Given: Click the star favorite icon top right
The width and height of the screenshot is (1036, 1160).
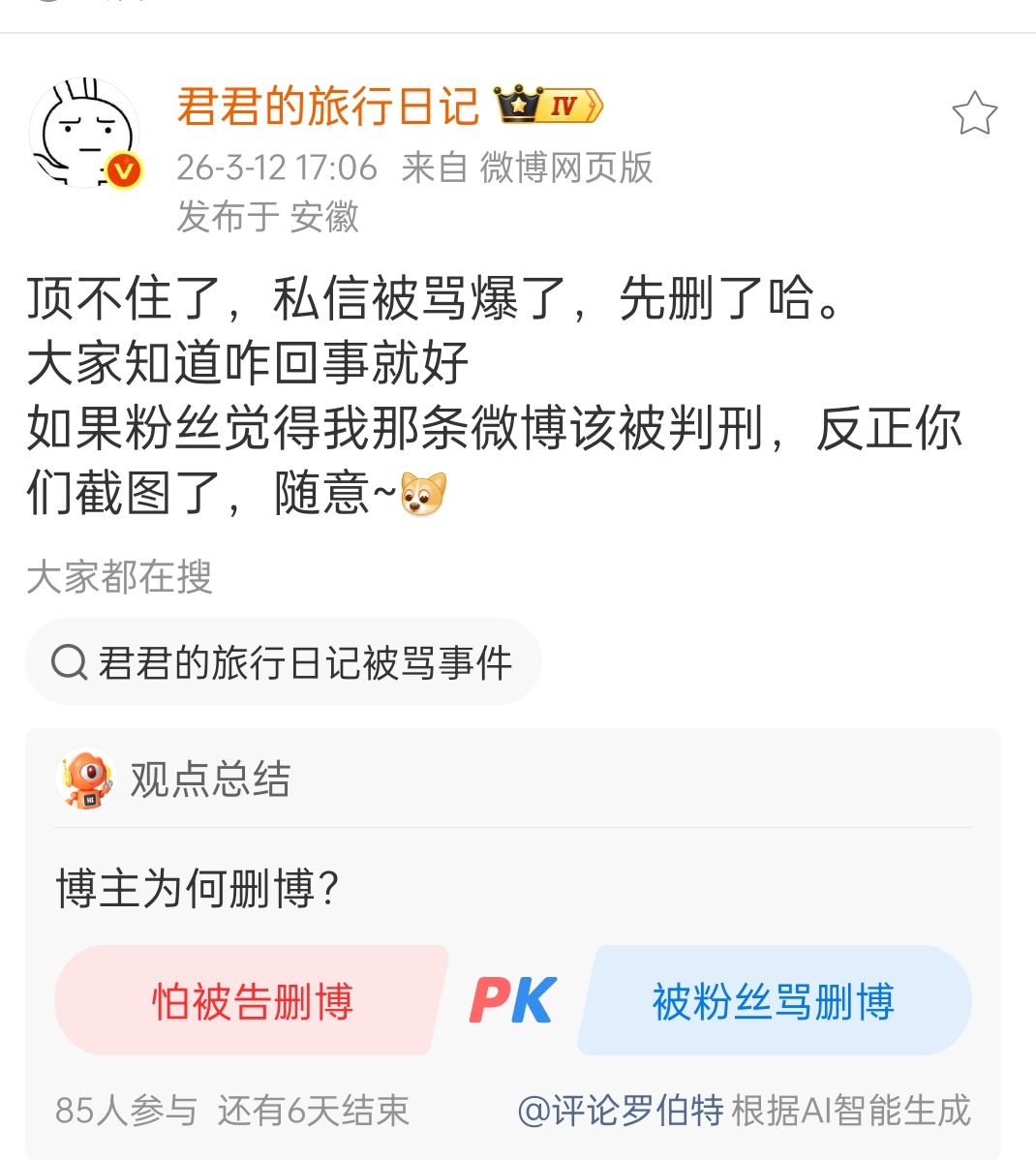Looking at the screenshot, I should (x=976, y=112).
